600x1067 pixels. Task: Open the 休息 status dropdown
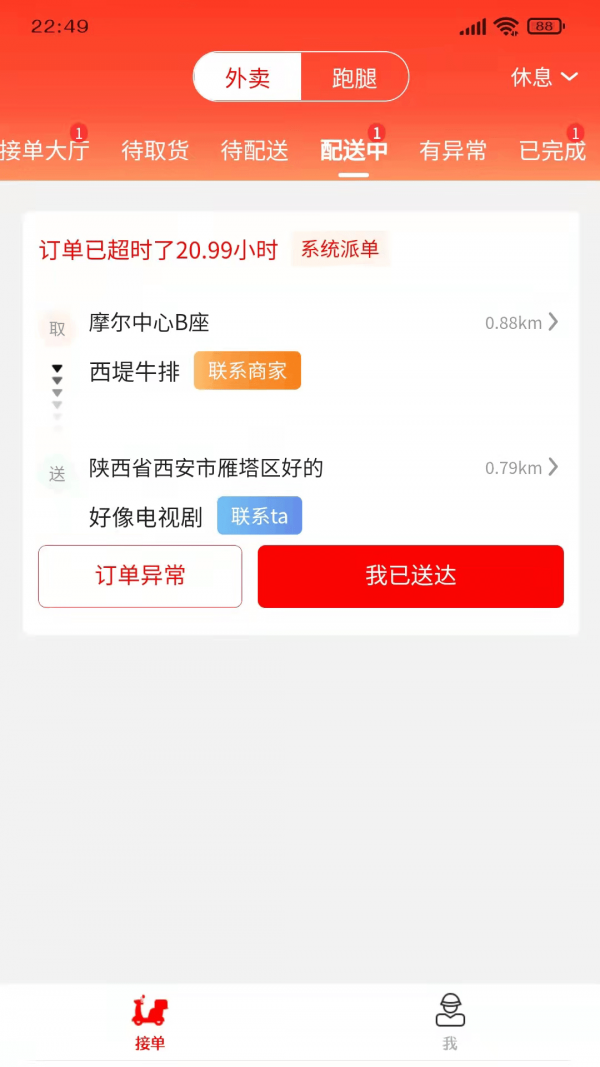tap(544, 77)
